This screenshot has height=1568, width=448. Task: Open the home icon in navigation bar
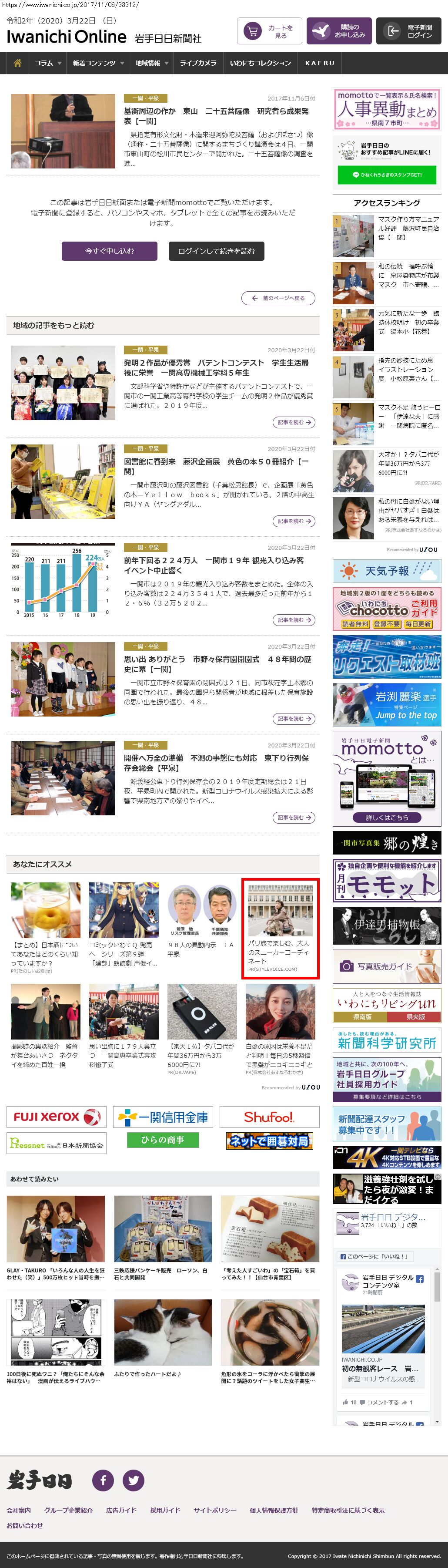(x=17, y=63)
